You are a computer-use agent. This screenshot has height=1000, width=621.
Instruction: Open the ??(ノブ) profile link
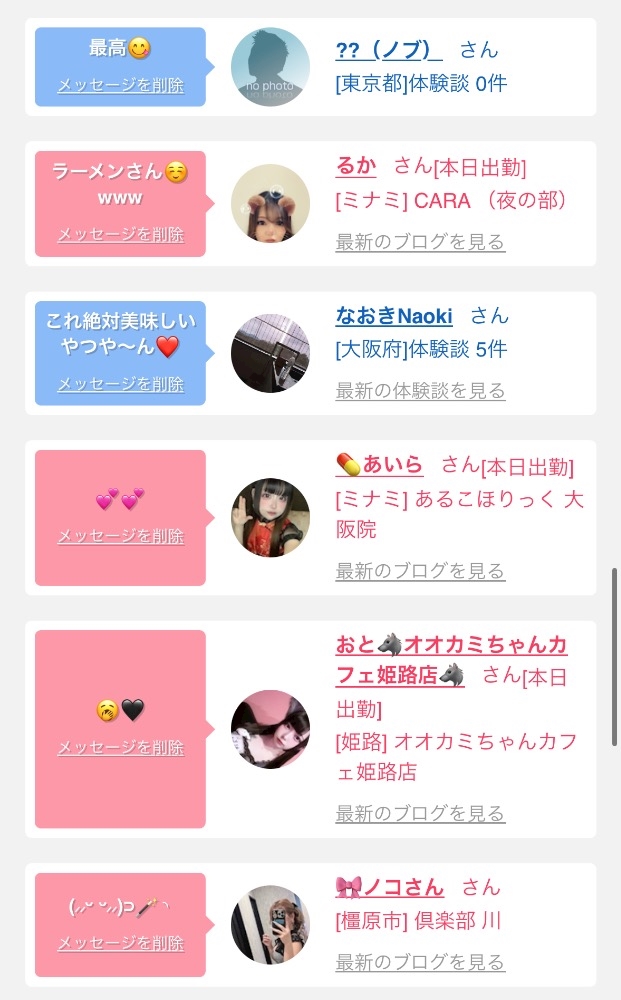[388, 50]
